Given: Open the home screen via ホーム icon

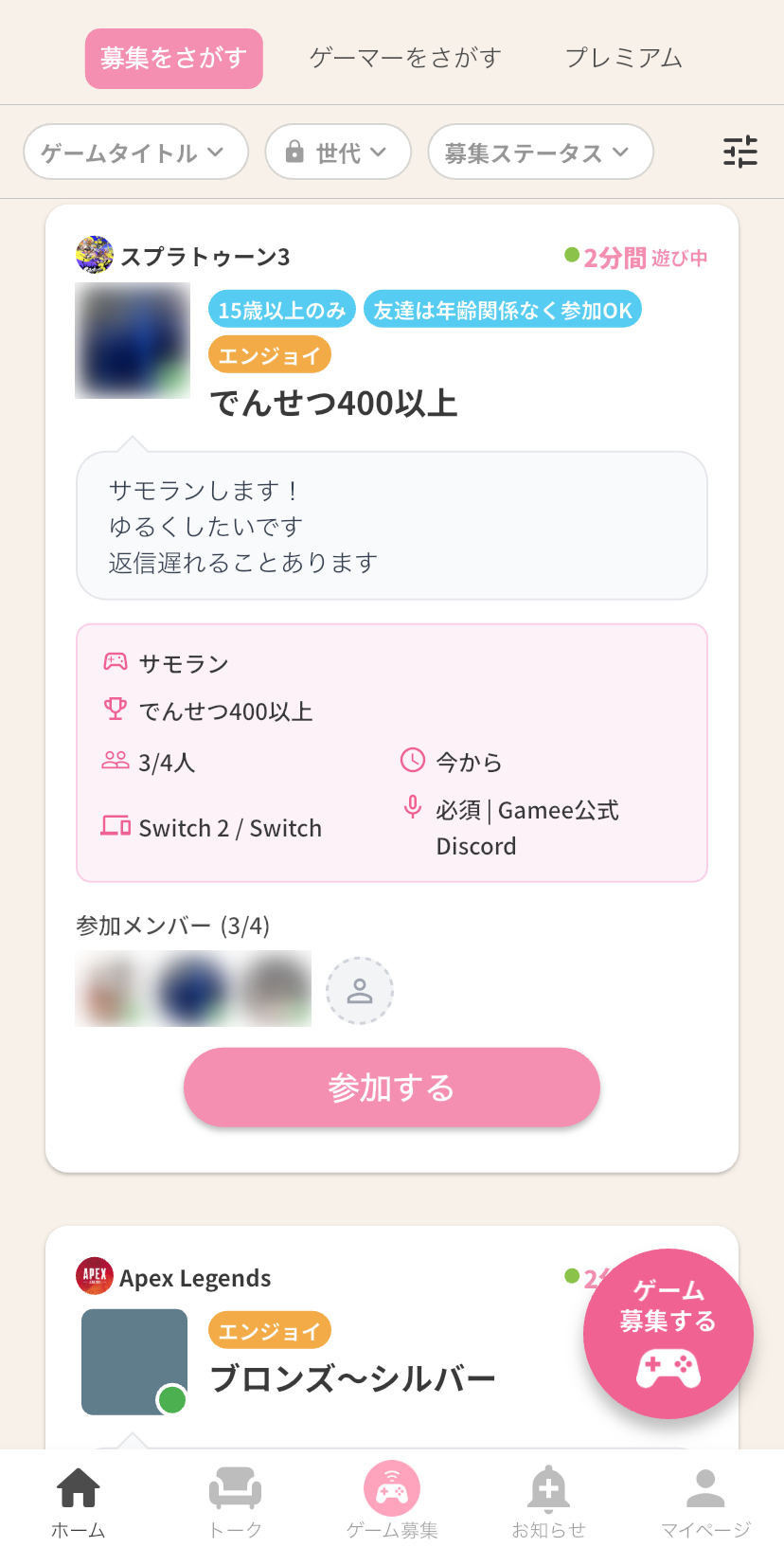Looking at the screenshot, I should tap(77, 1497).
